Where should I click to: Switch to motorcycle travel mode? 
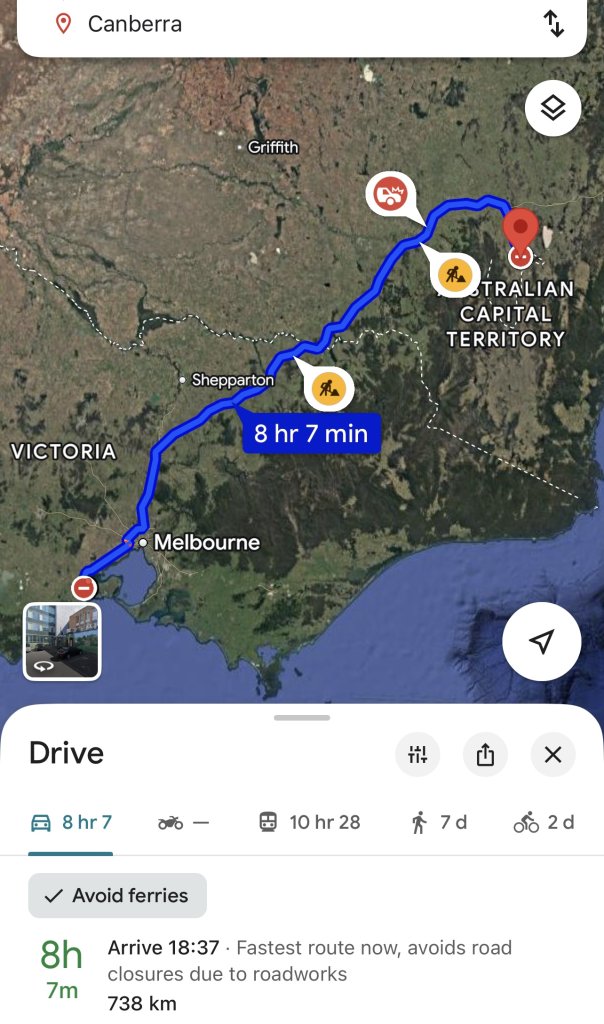[x=184, y=822]
